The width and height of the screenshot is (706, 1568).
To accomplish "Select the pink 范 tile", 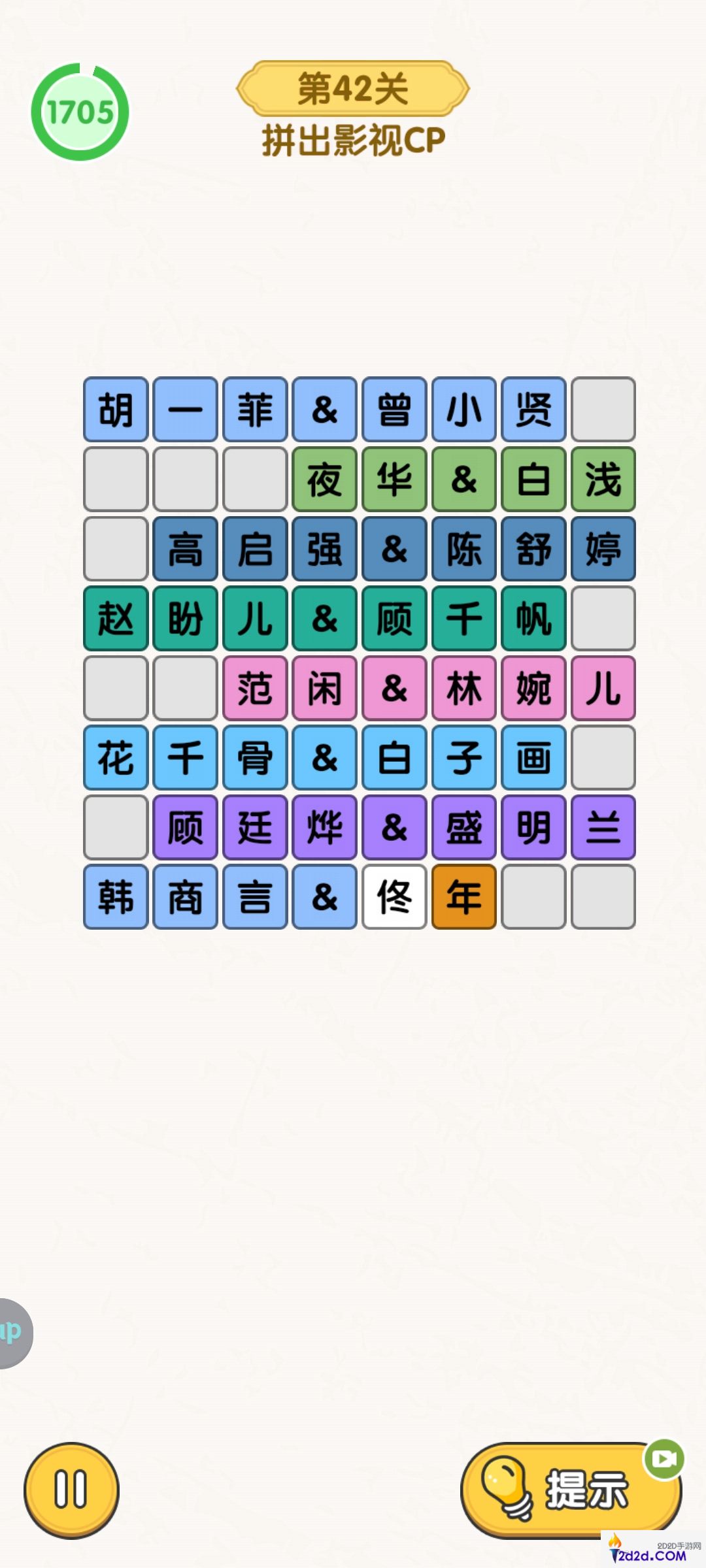I will point(255,689).
